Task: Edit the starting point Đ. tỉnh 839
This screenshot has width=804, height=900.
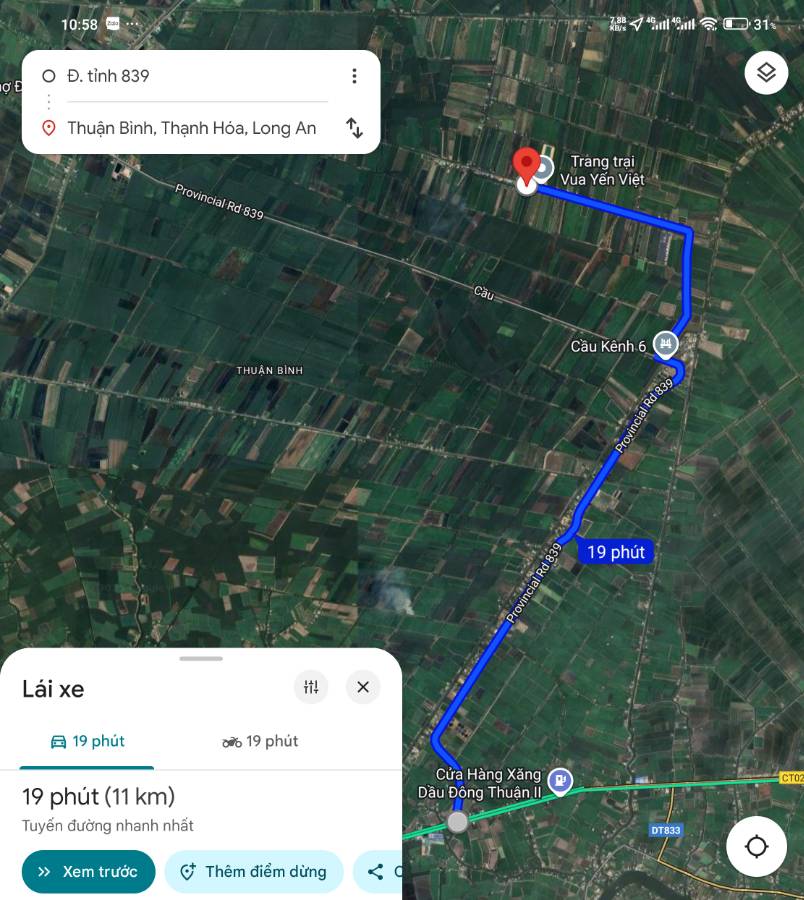Action: [190, 76]
